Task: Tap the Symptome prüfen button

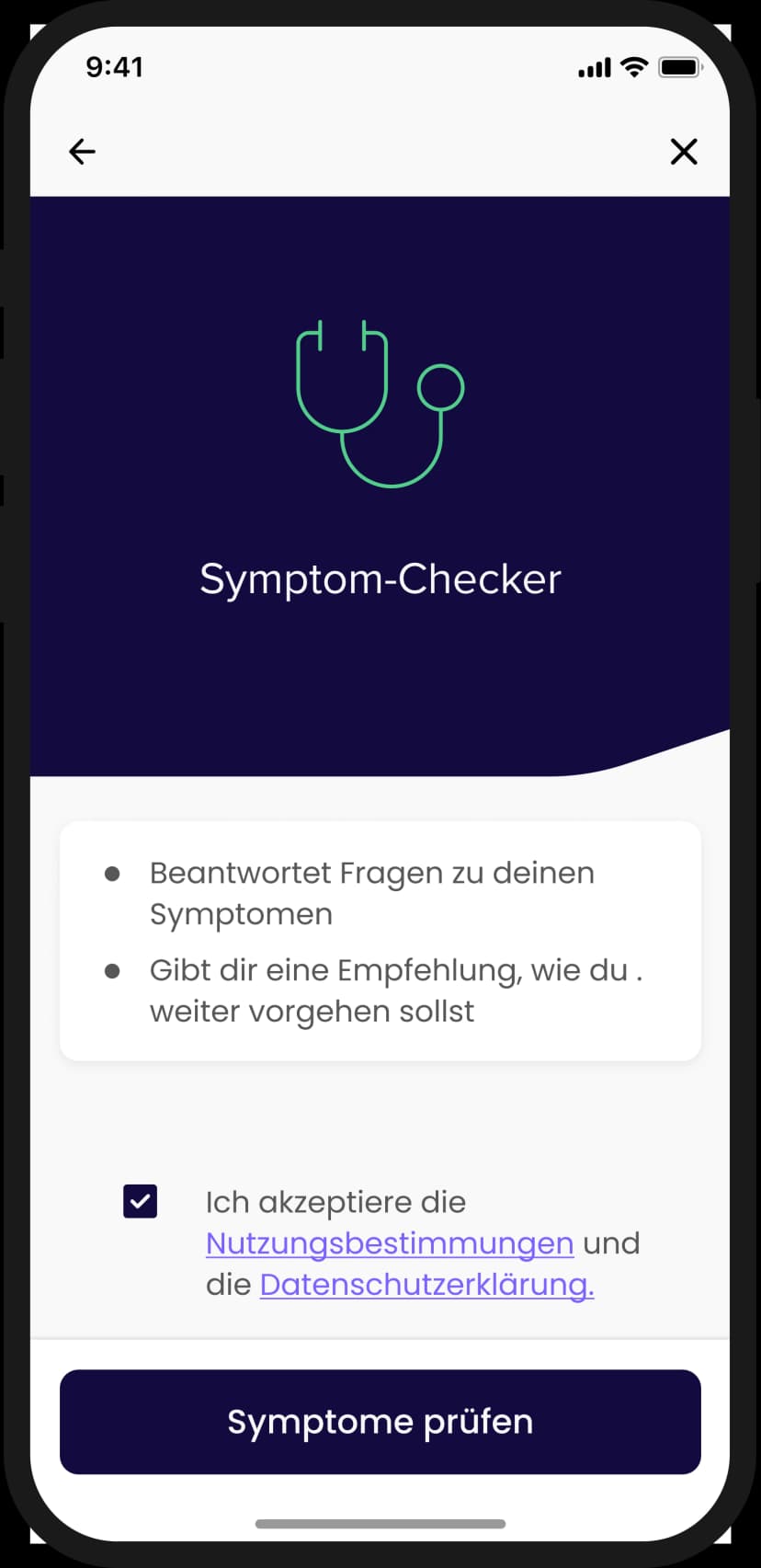Action: coord(380,1422)
